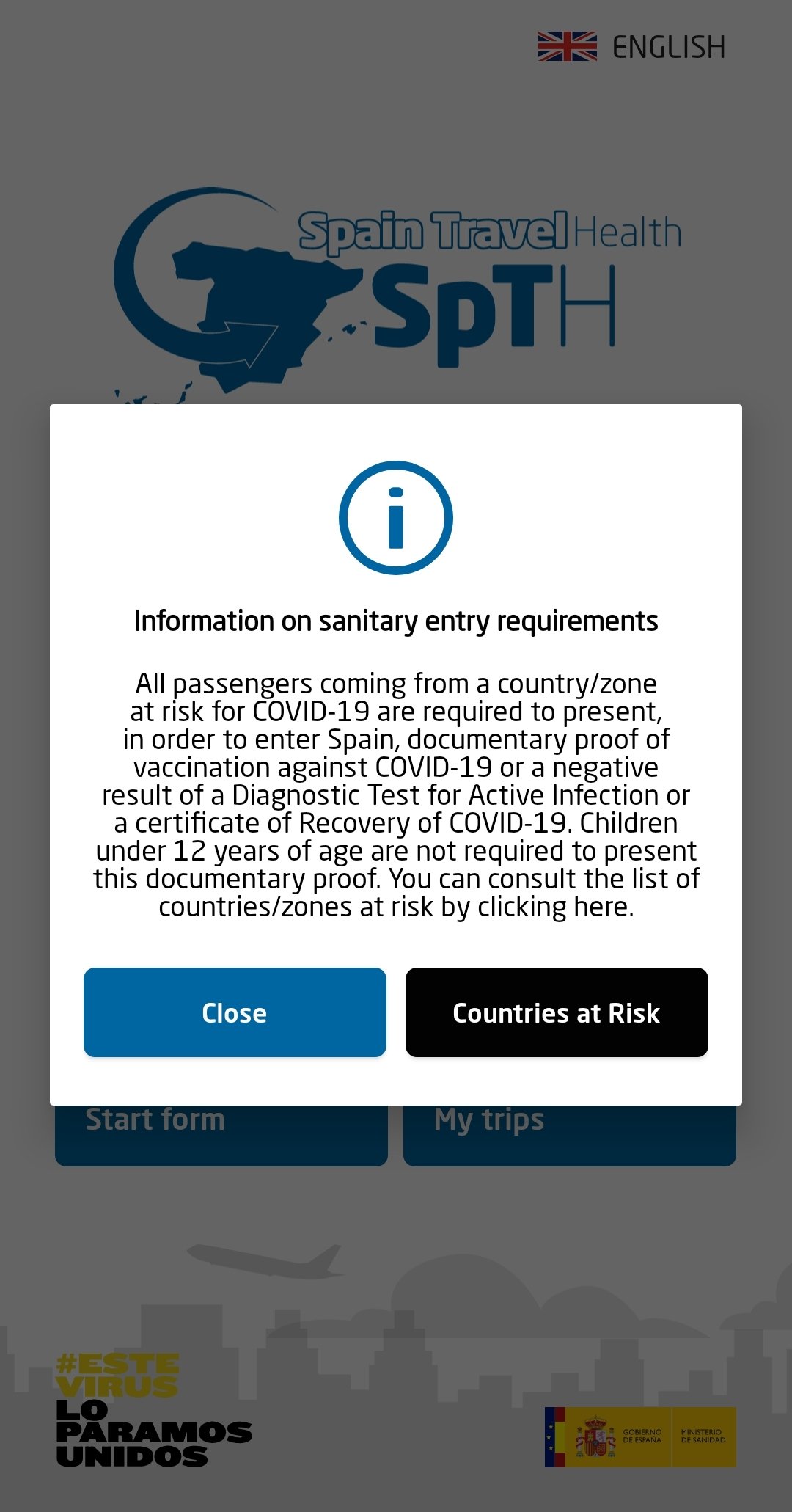
Task: Close the sanitary entry requirements dialog
Action: pyautogui.click(x=235, y=1012)
